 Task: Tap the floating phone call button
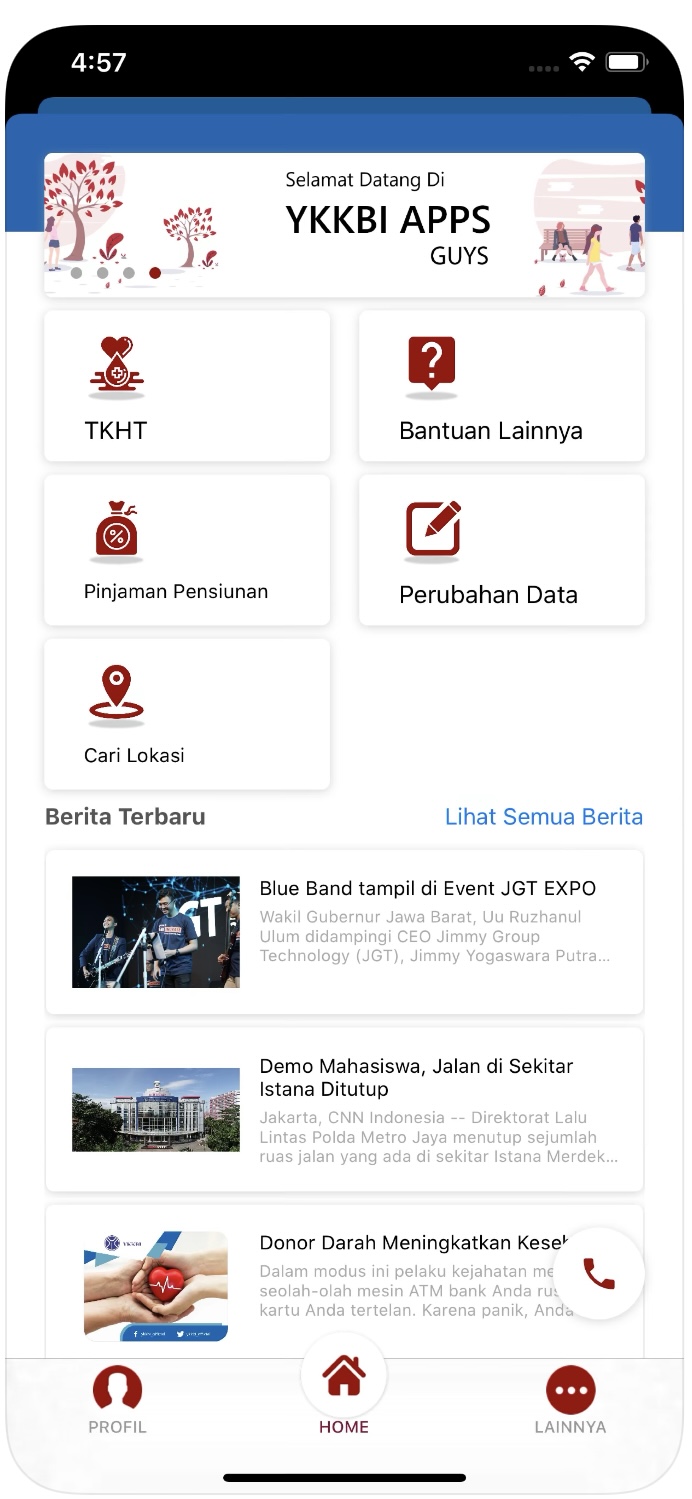[x=599, y=1273]
